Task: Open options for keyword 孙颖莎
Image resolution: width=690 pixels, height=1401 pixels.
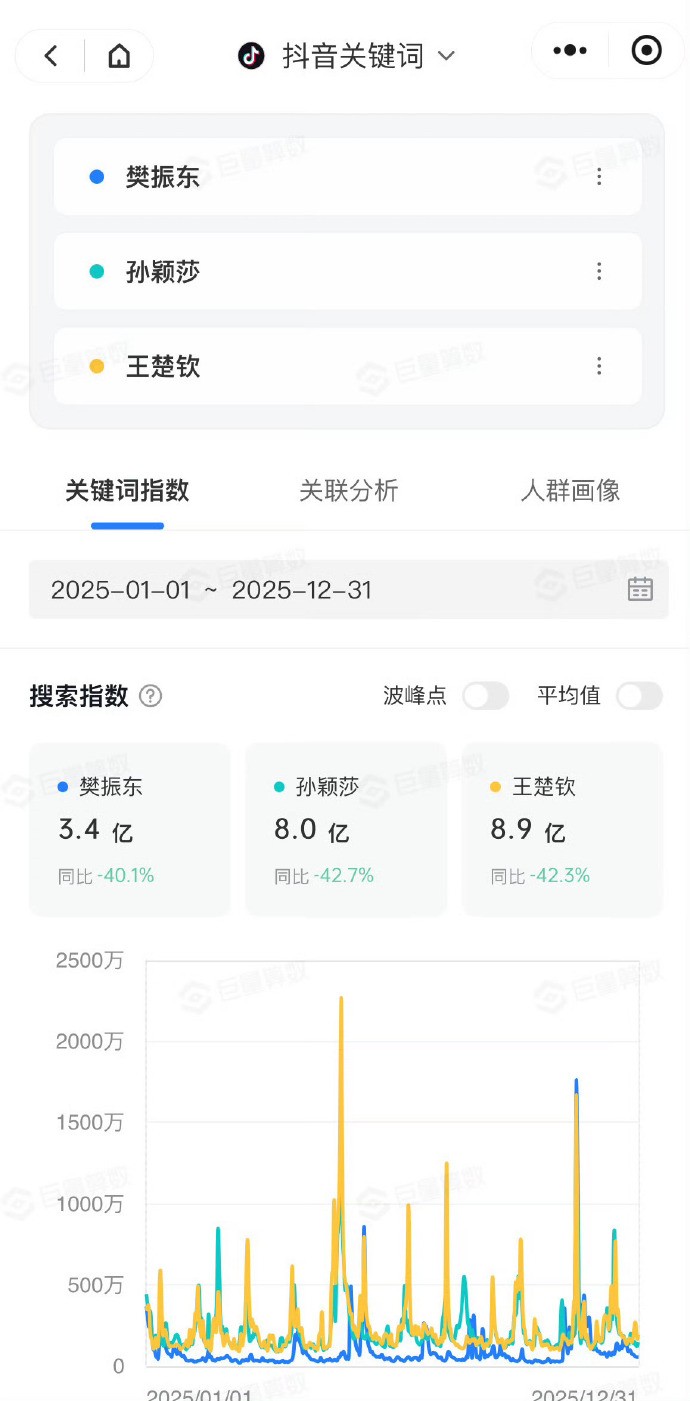Action: [599, 271]
